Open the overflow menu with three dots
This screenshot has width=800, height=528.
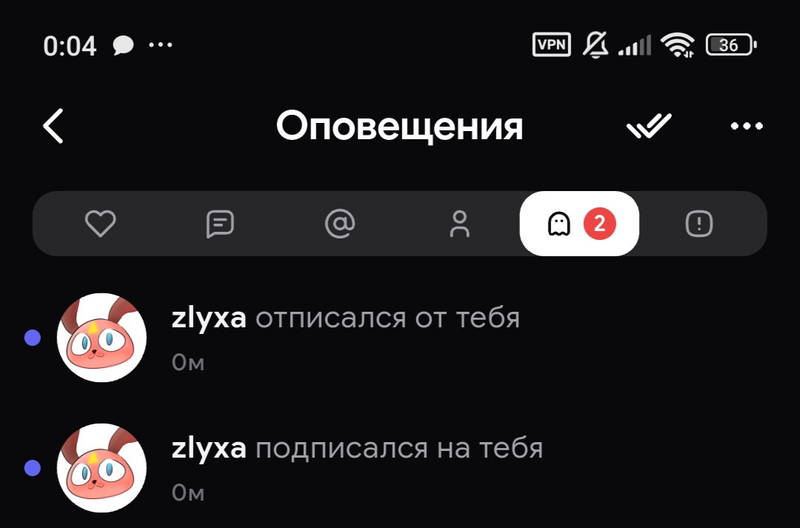point(746,126)
